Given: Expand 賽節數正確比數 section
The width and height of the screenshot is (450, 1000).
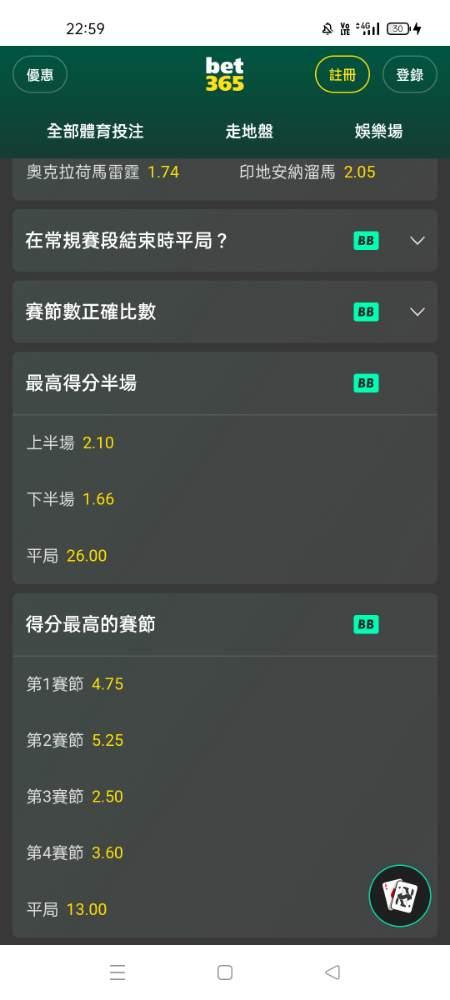Looking at the screenshot, I should click(225, 312).
